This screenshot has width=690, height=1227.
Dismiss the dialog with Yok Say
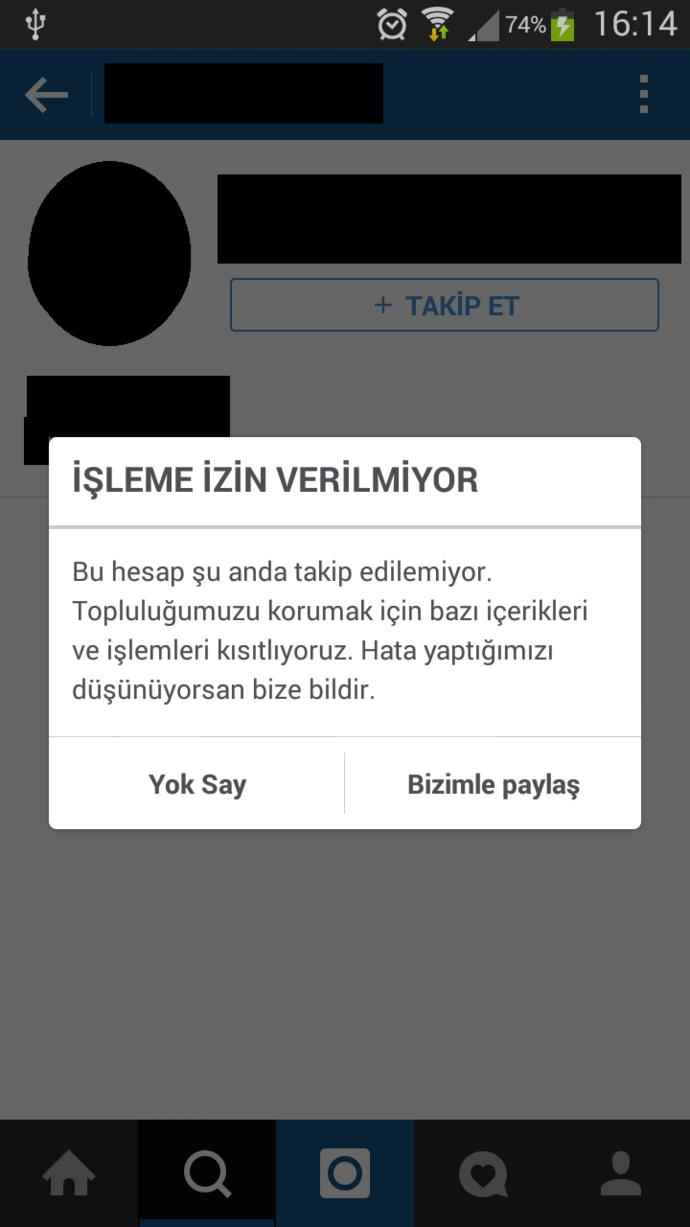[197, 784]
